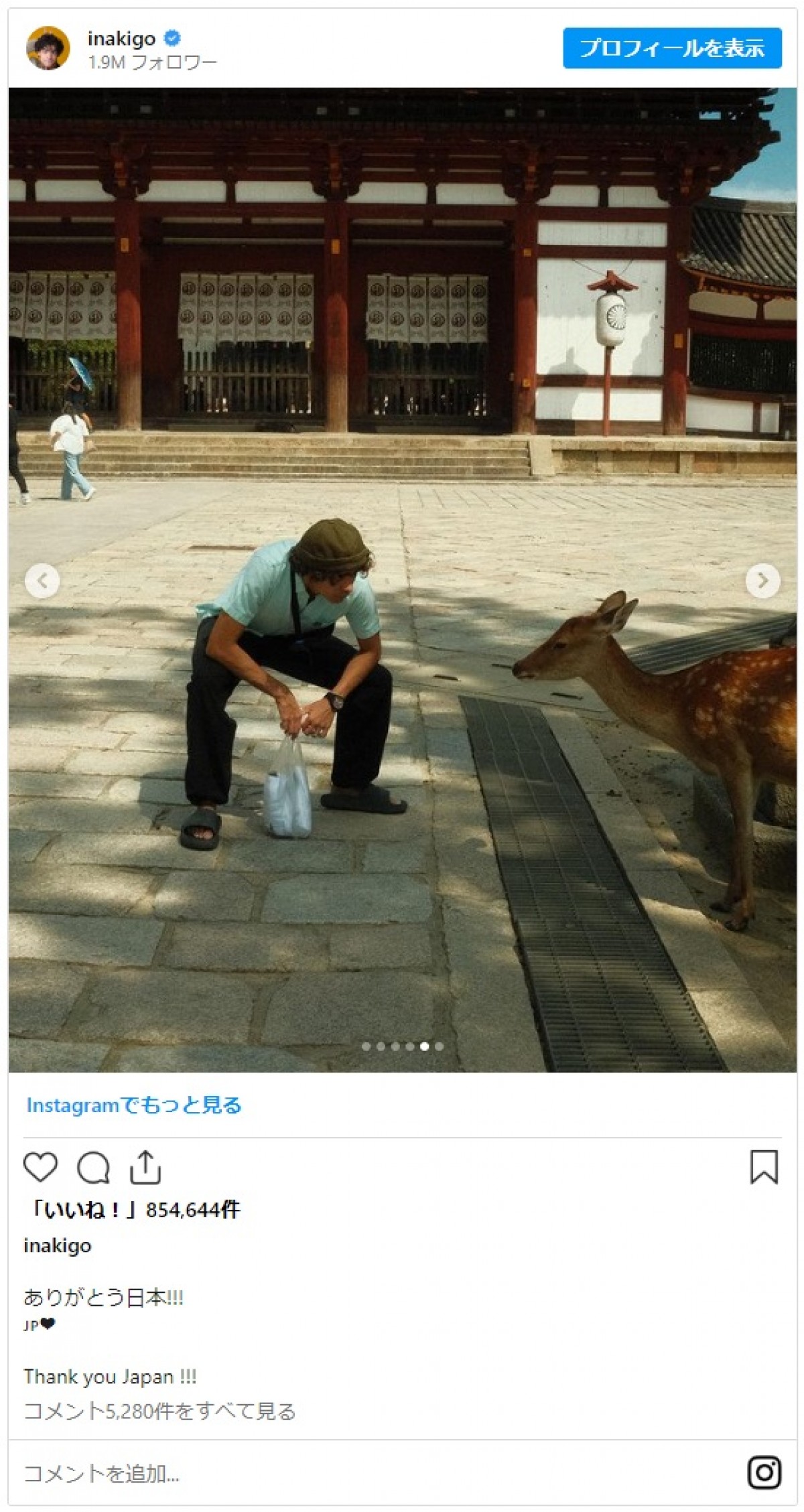804x1512 pixels.
Task: Share this post via the share icon
Action: pos(145,1167)
